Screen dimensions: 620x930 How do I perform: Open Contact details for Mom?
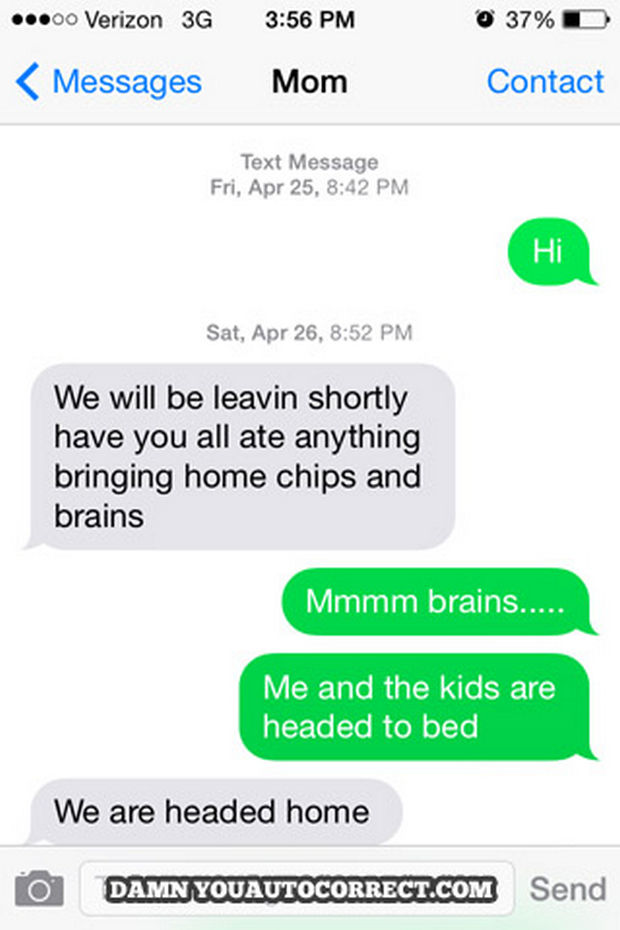[x=545, y=82]
